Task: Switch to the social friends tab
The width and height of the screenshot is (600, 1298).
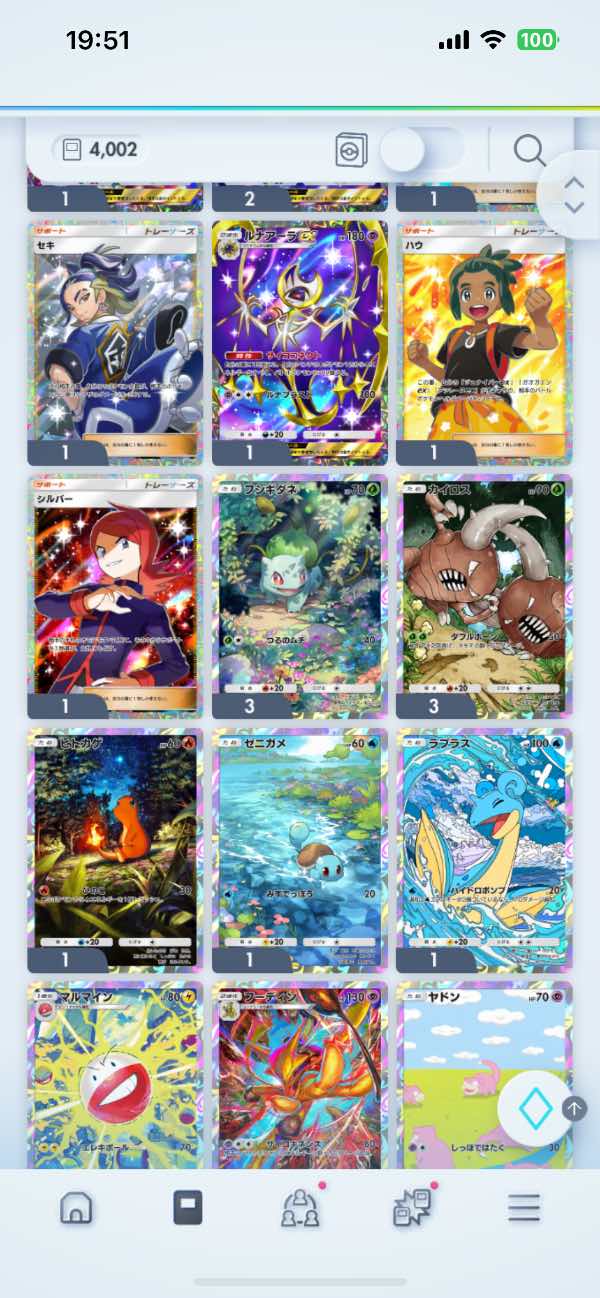Action: coord(300,1208)
